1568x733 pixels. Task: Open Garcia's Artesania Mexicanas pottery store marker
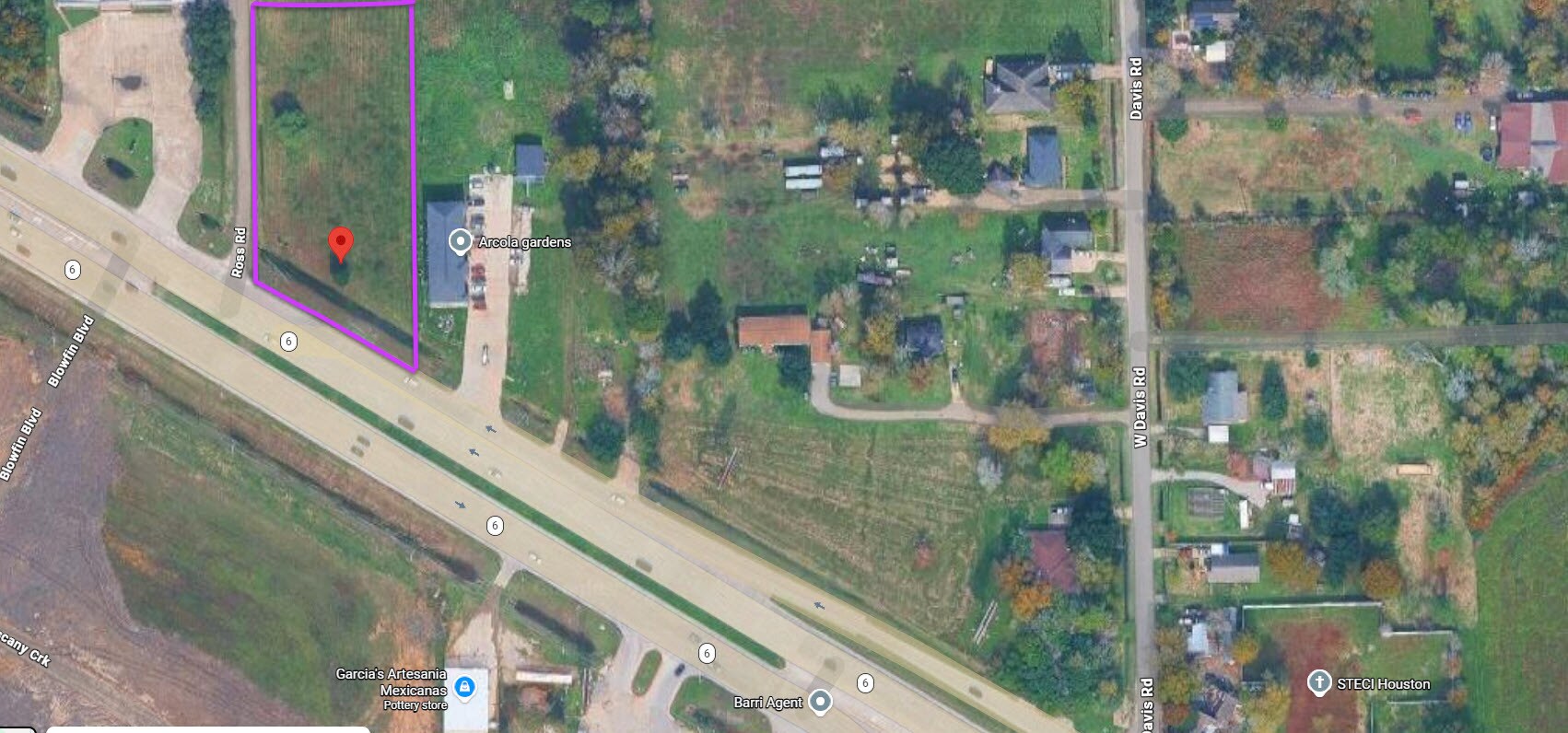[x=465, y=687]
